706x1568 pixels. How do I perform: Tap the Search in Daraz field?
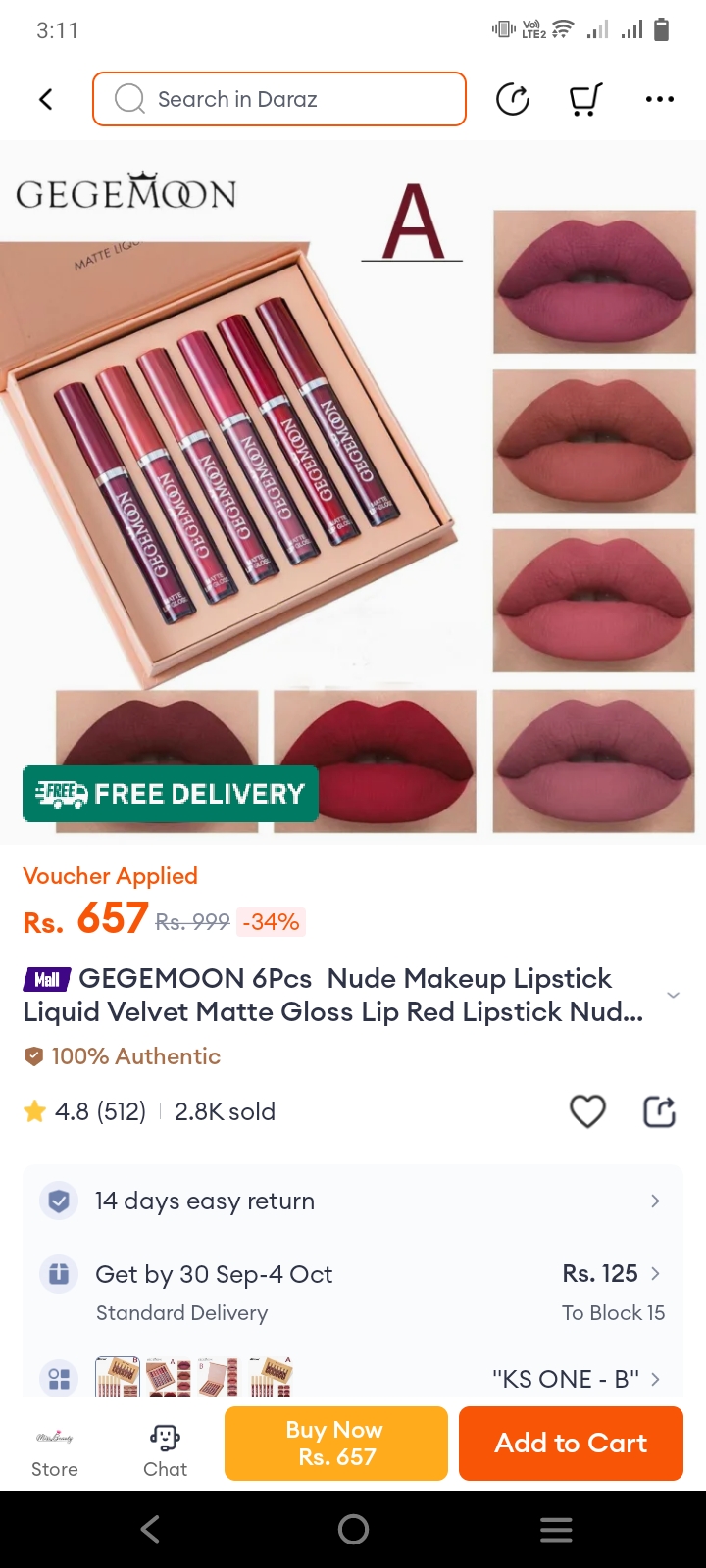tap(279, 99)
